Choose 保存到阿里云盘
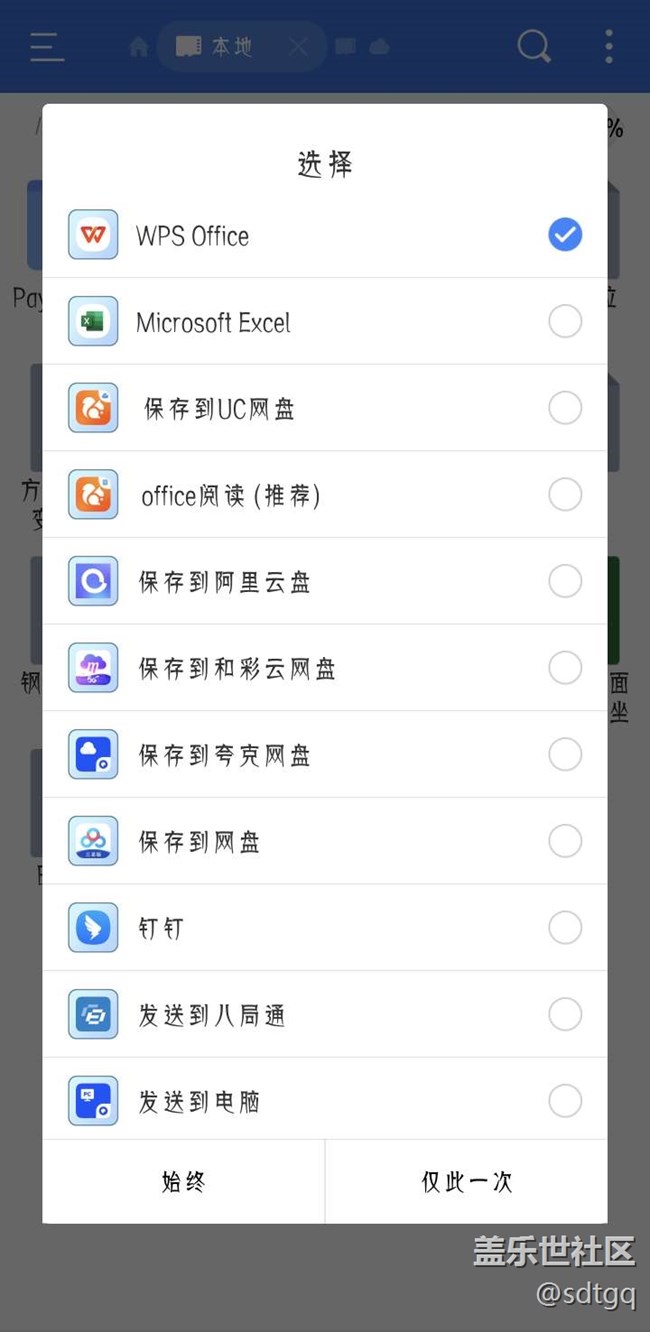The height and width of the screenshot is (1332, 650). click(x=325, y=581)
